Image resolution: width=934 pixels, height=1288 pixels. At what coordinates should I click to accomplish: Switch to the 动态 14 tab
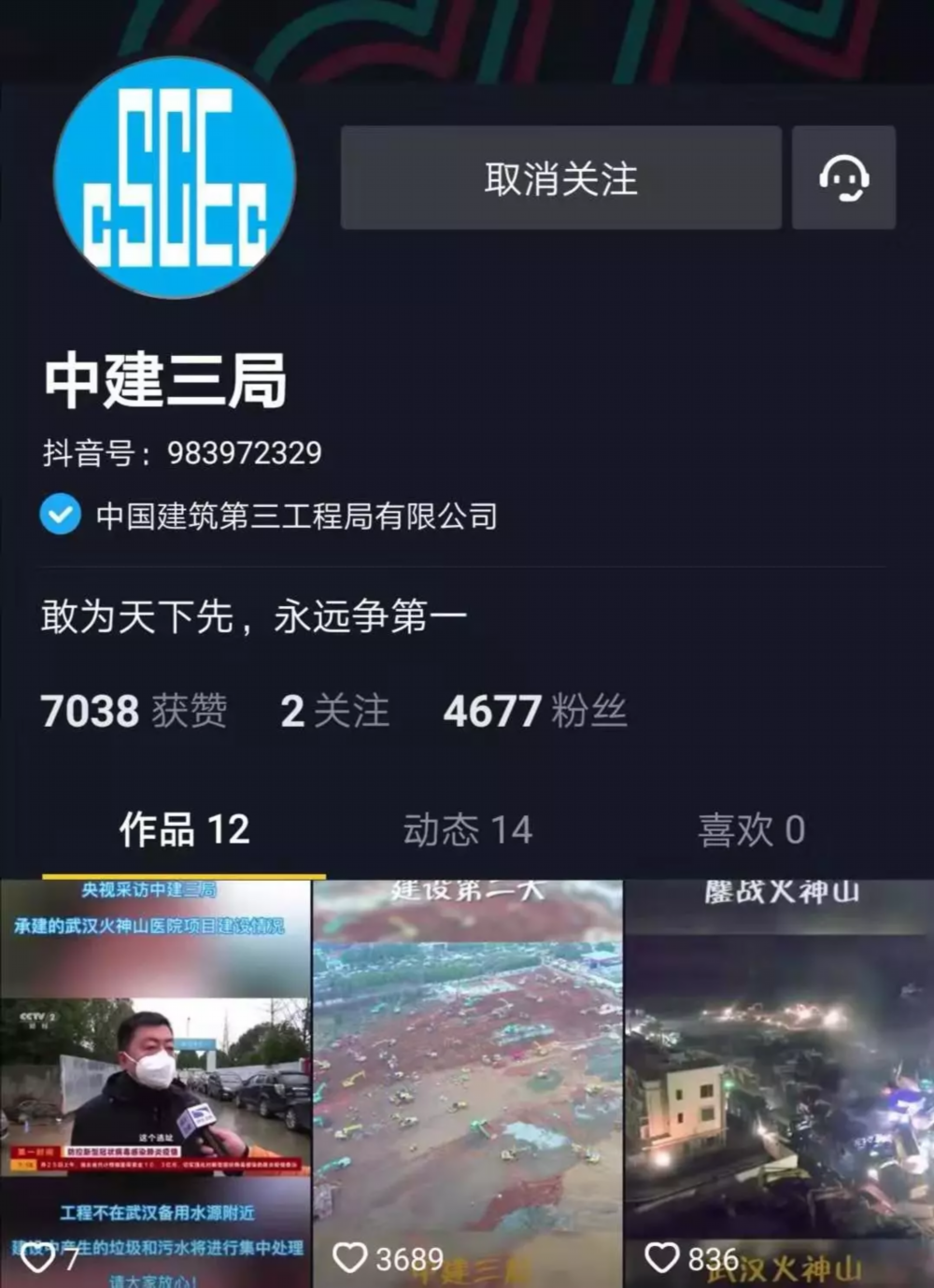tap(467, 830)
